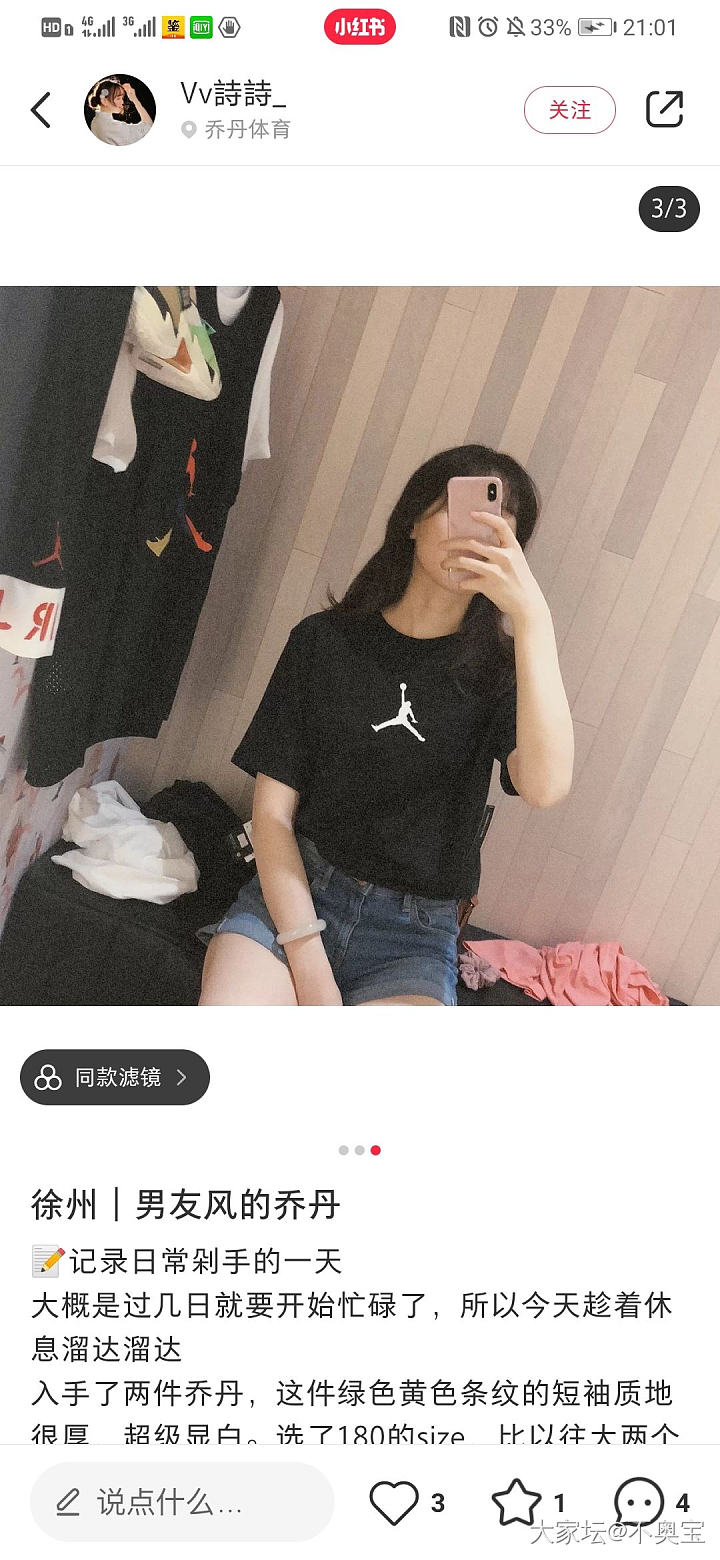Follow the author with 关注 button
The width and height of the screenshot is (720, 1560).
(x=569, y=110)
